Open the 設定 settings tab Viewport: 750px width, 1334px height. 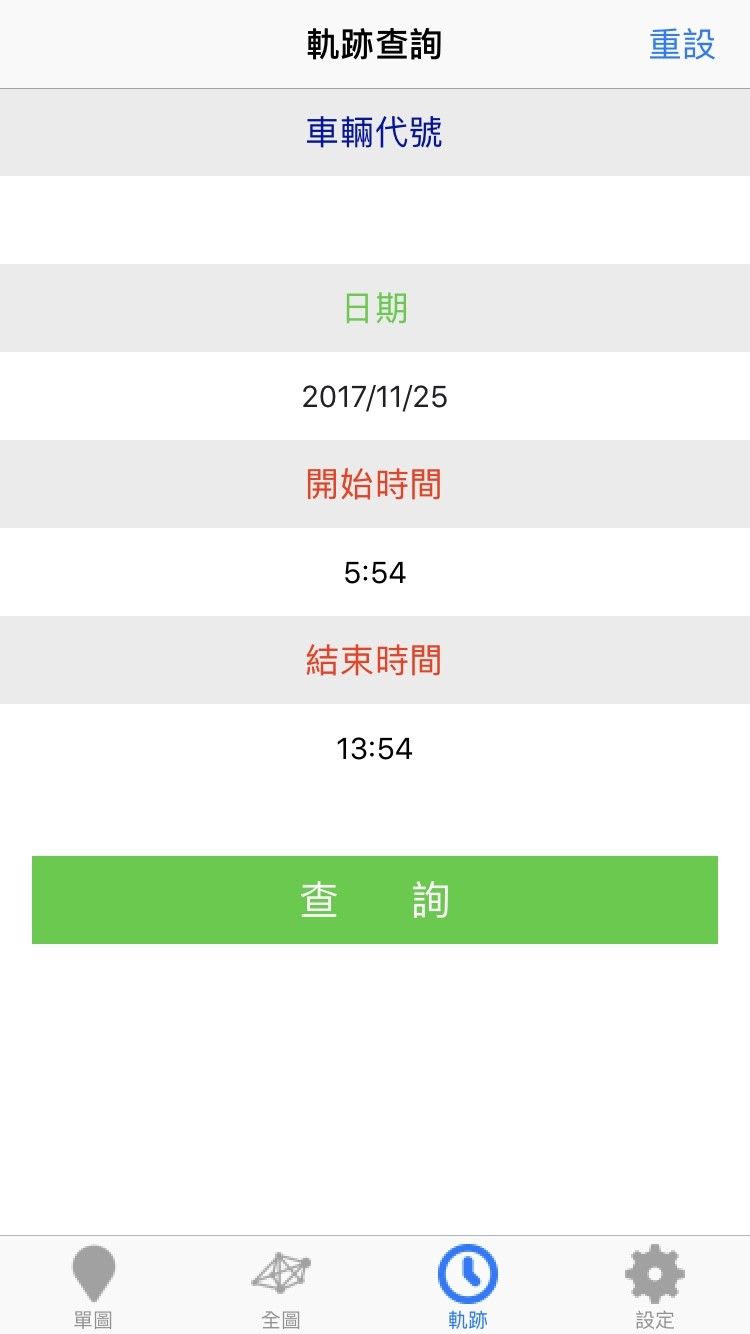[655, 1286]
